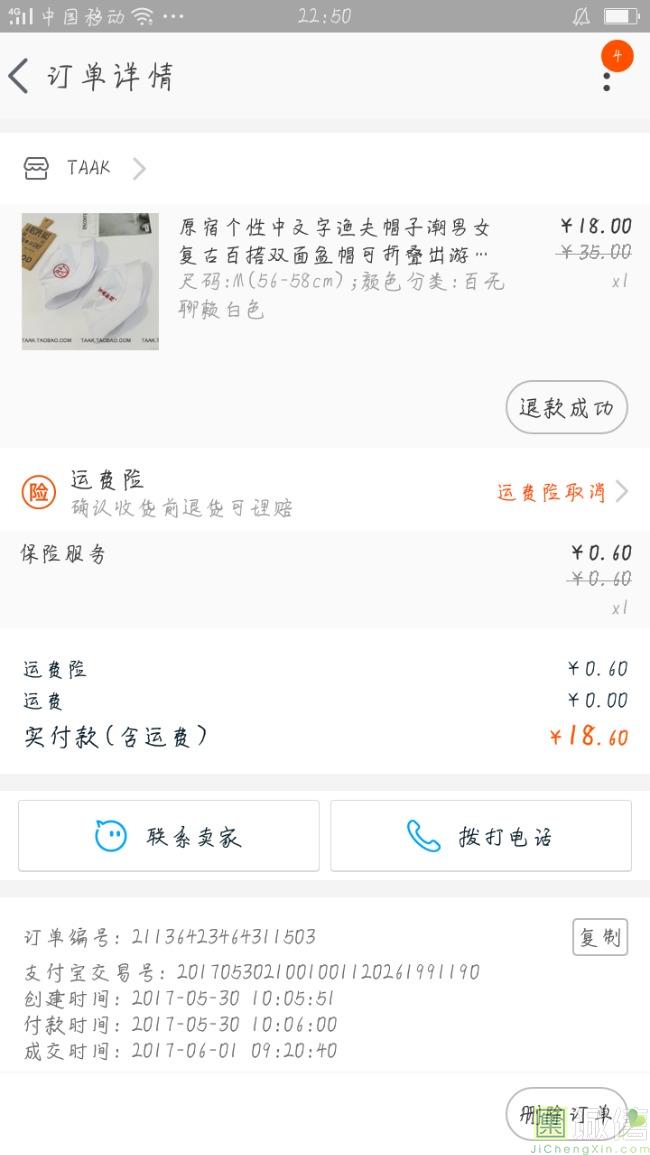Delete this order with 删除订单

pyautogui.click(x=566, y=1115)
